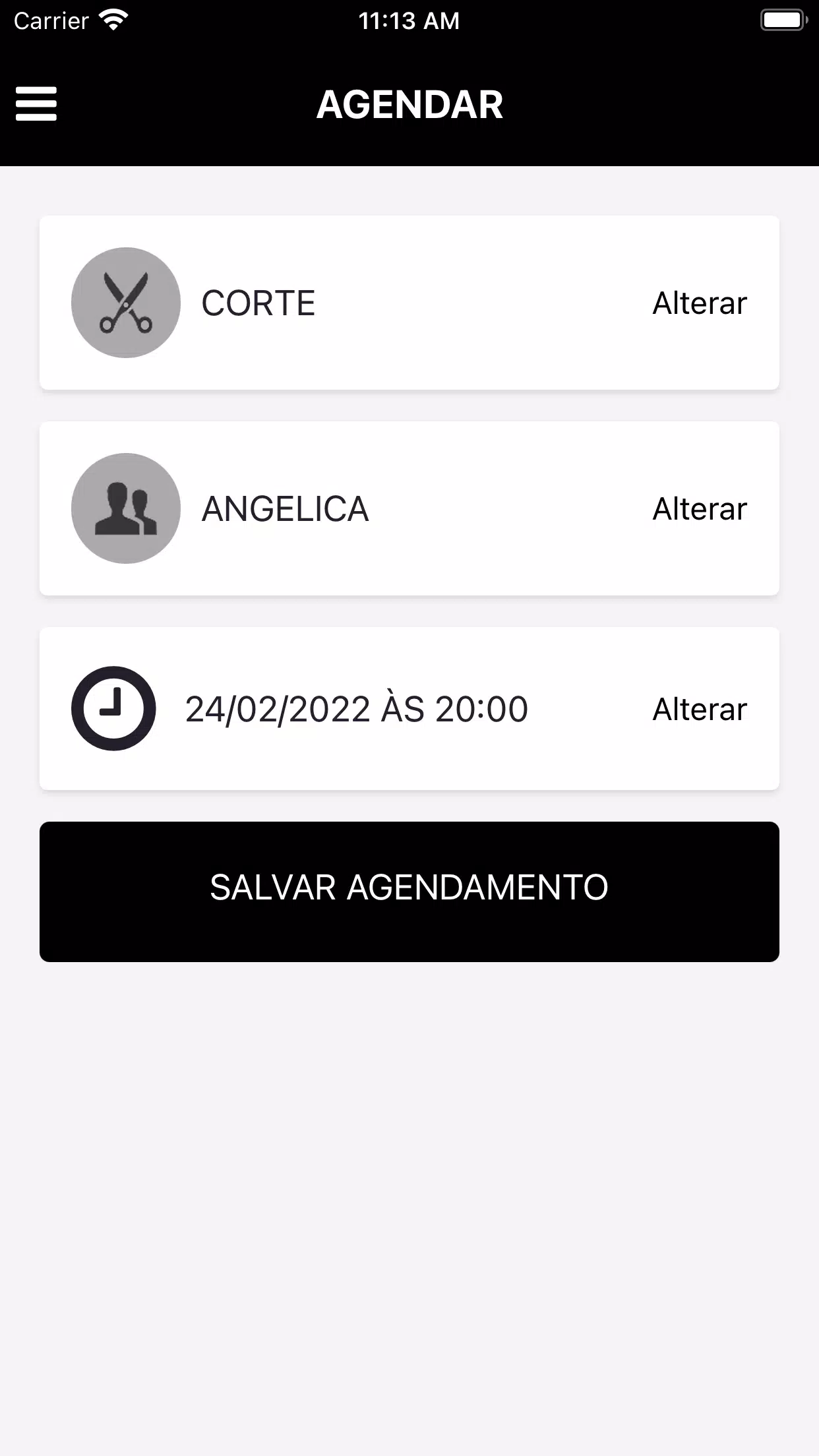Tap the AGENDAR title bar heading
The width and height of the screenshot is (819, 1456).
coord(409,104)
